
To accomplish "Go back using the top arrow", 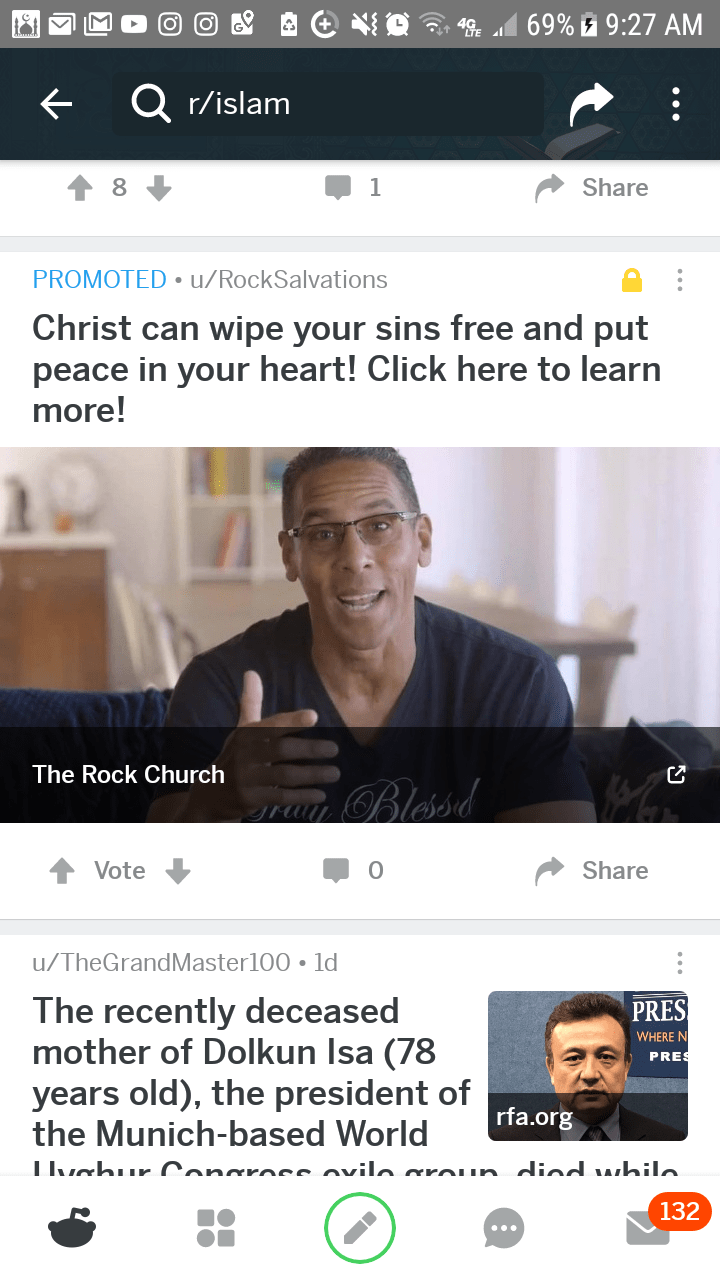I will pos(56,104).
